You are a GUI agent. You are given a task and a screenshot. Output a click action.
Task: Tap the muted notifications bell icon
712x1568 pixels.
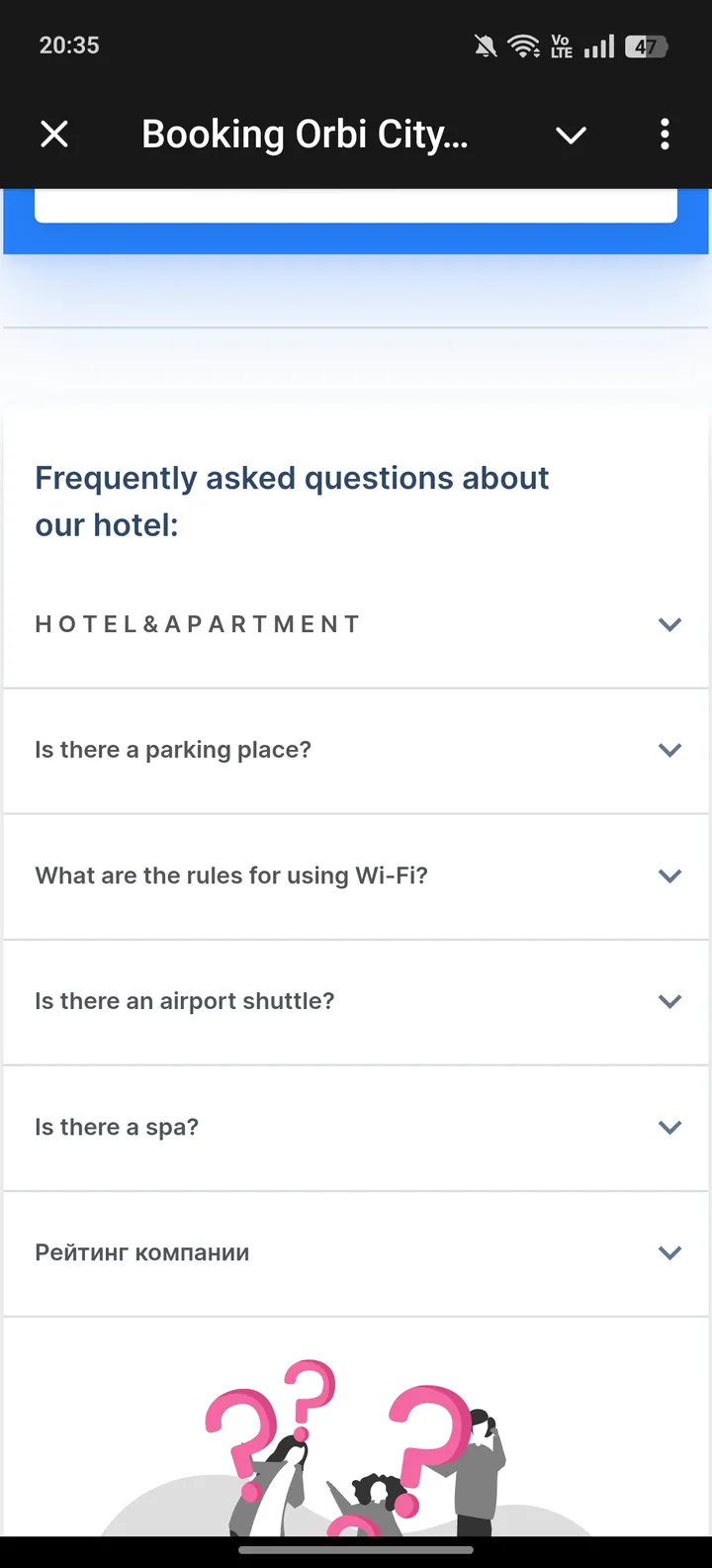click(484, 45)
